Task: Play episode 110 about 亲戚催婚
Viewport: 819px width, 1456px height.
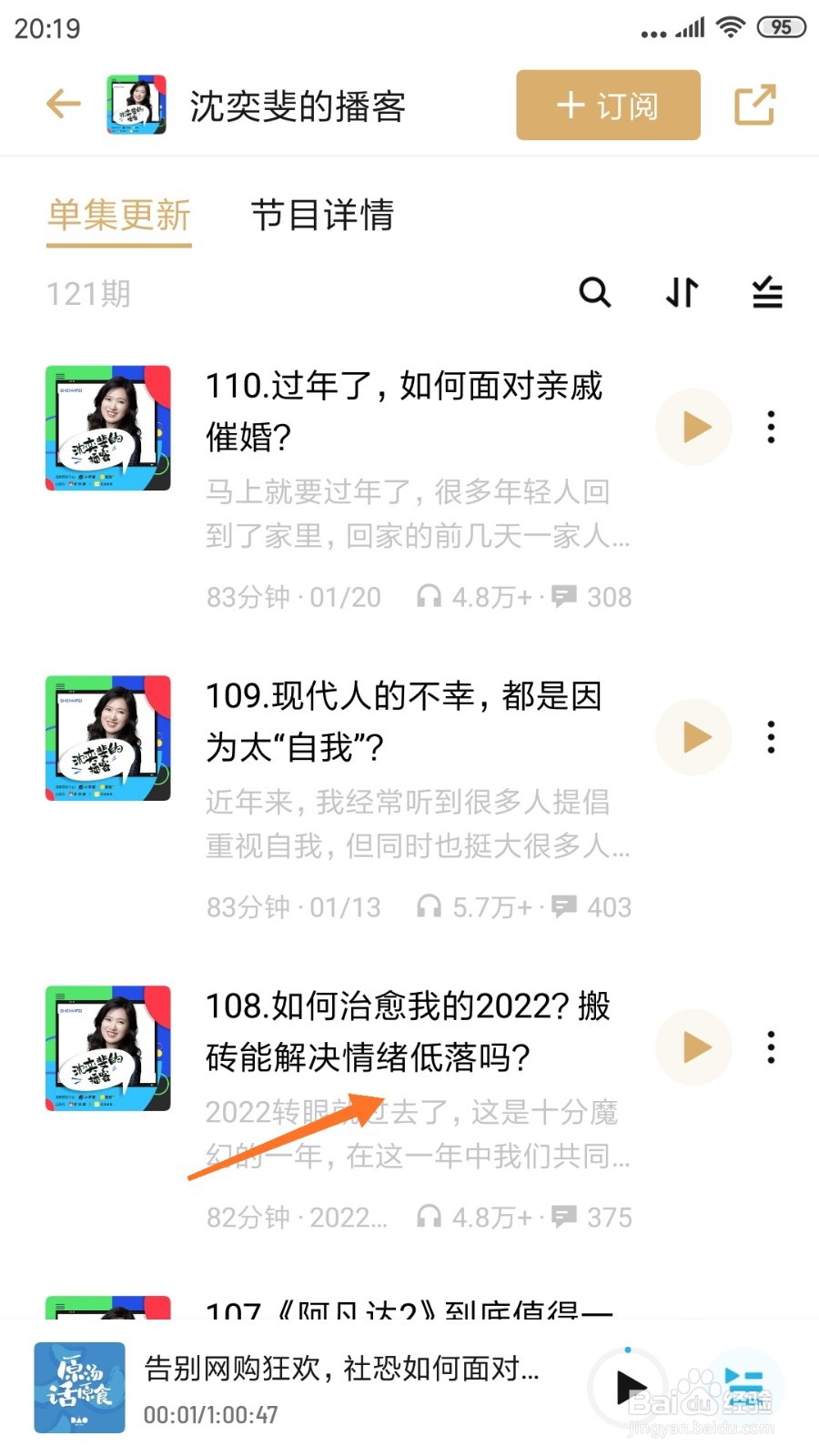Action: 694,427
